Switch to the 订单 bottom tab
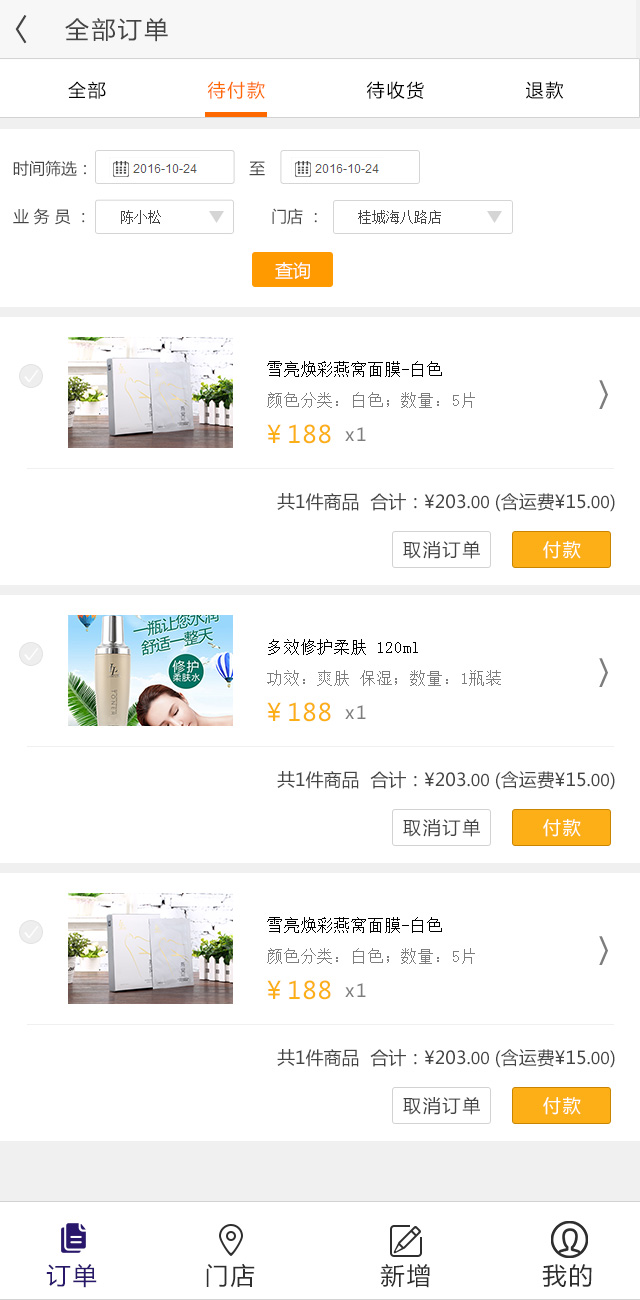This screenshot has width=640, height=1300. [72, 1255]
